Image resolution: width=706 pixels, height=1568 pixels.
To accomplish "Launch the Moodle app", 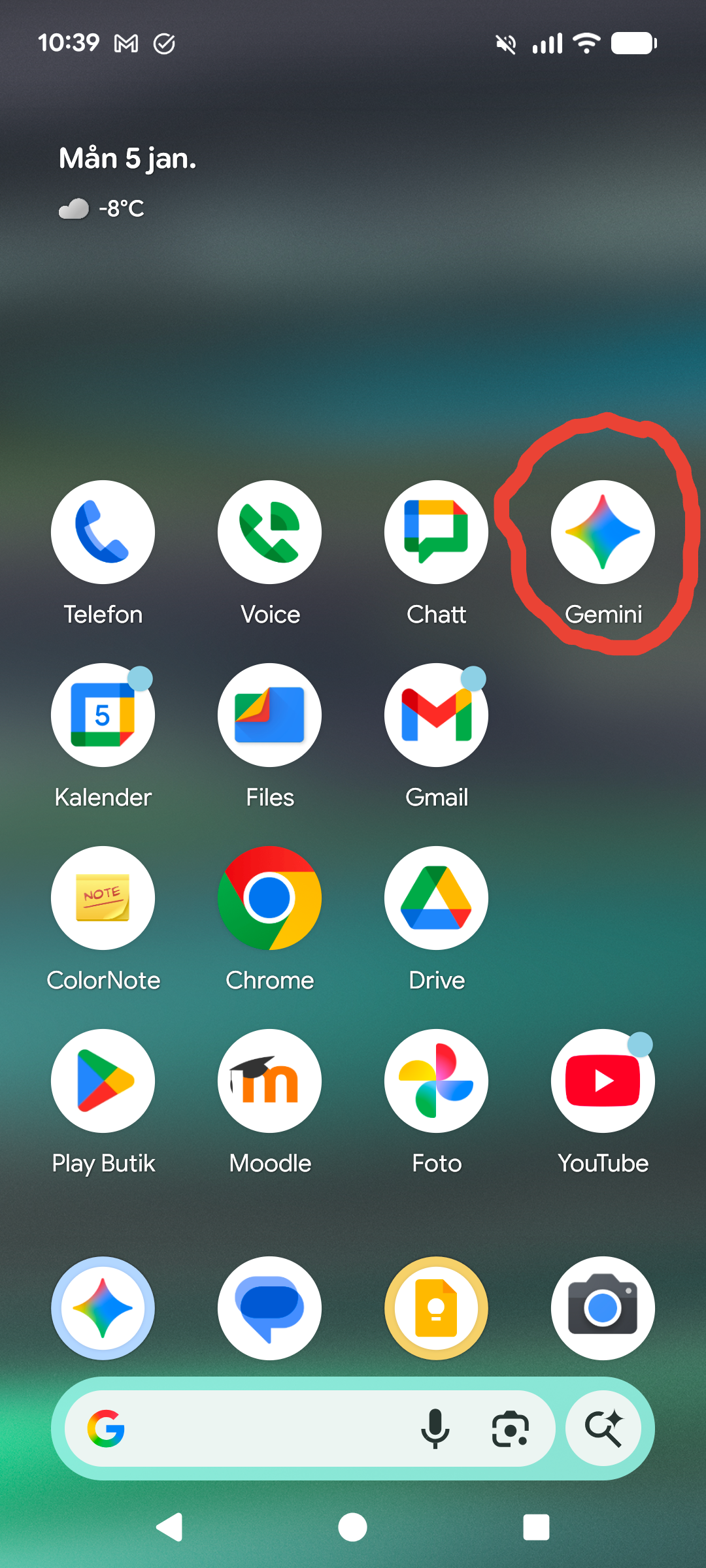I will click(269, 1081).
